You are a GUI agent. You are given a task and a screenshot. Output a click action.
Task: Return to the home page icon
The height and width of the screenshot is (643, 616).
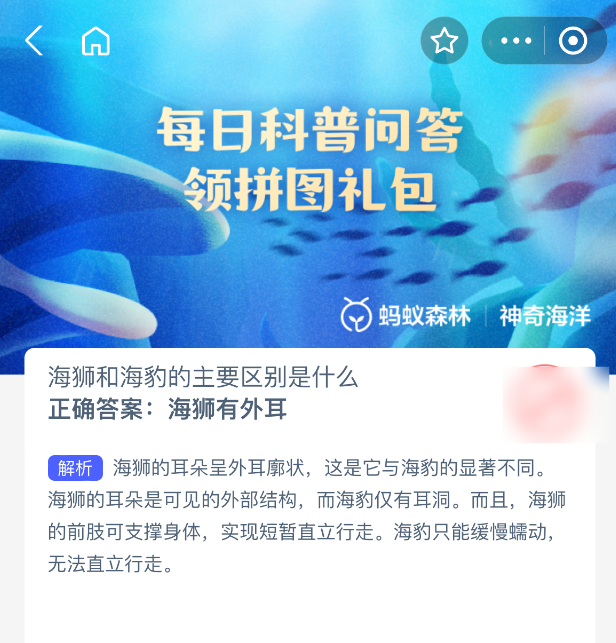tap(96, 41)
